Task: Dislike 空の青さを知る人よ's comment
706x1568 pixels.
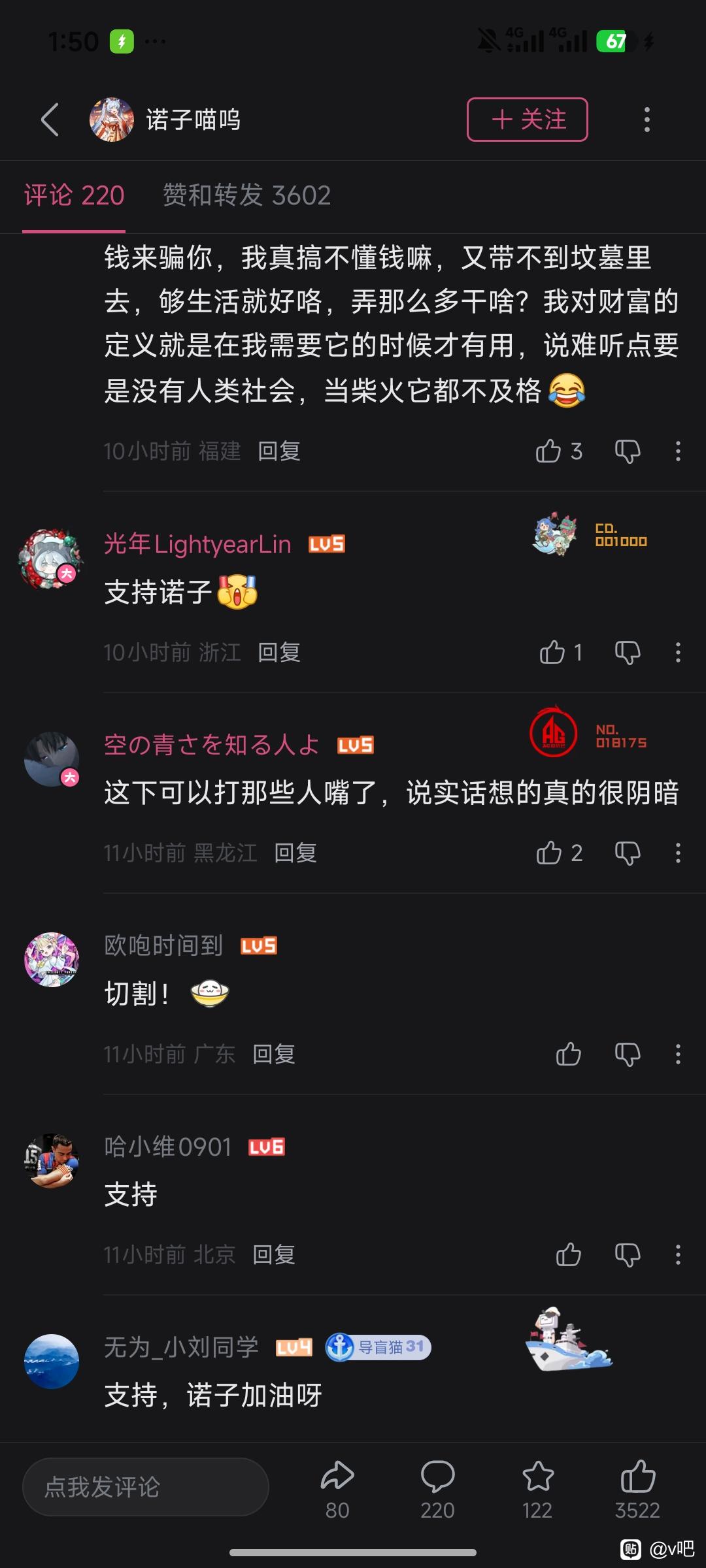Action: (628, 853)
